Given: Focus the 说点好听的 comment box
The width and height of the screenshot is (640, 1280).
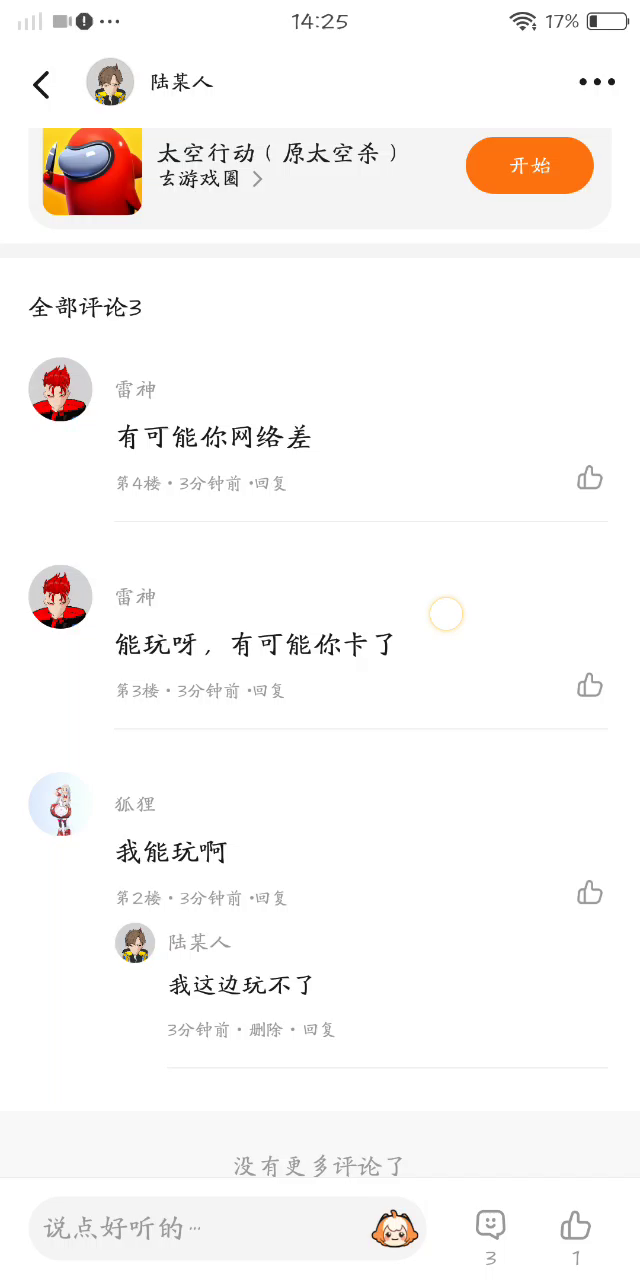Looking at the screenshot, I should [200, 1228].
